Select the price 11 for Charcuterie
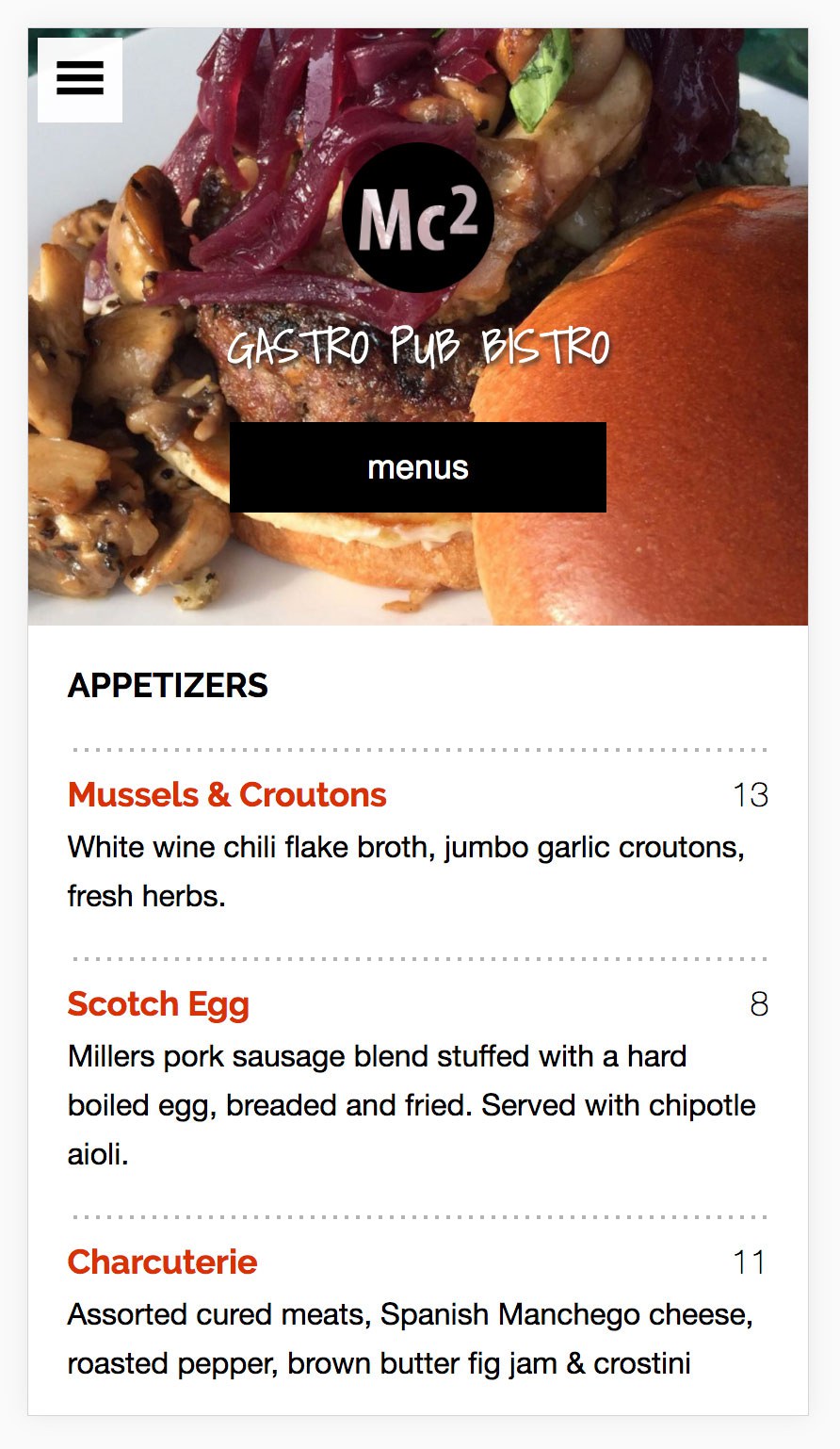The image size is (840, 1449). [751, 1262]
